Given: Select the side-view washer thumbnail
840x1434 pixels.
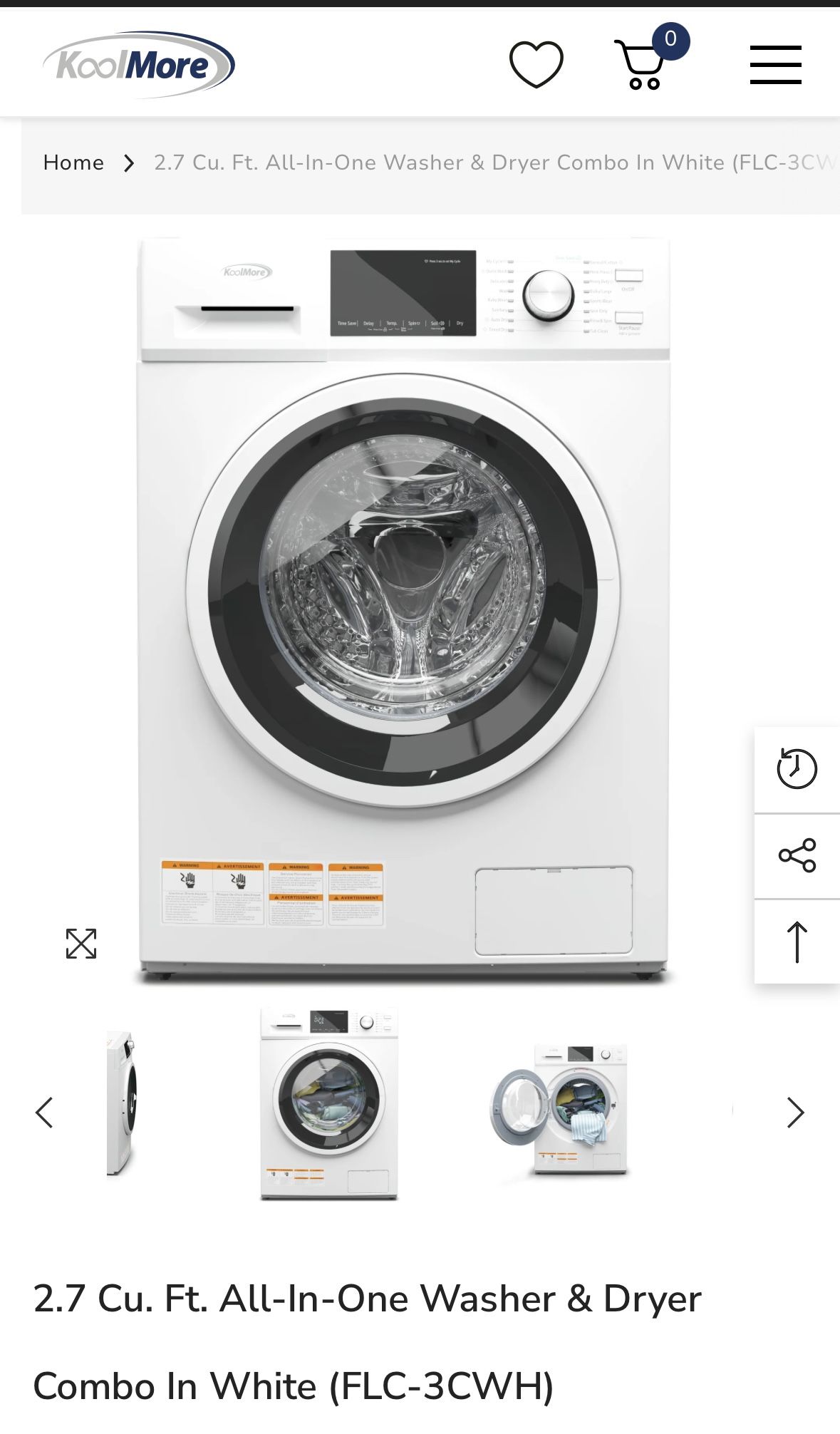Looking at the screenshot, I should tap(121, 1103).
